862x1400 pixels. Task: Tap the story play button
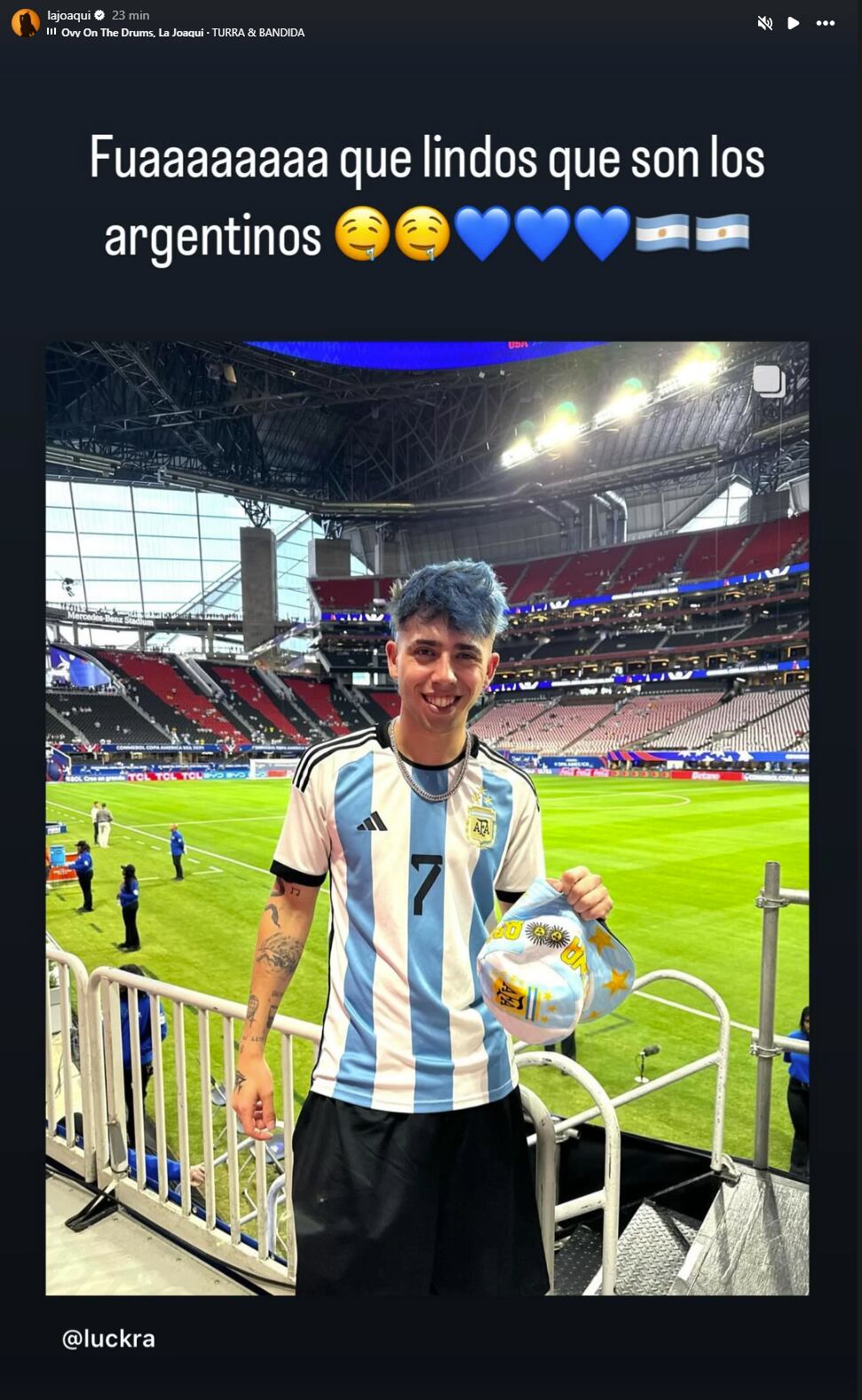[794, 23]
